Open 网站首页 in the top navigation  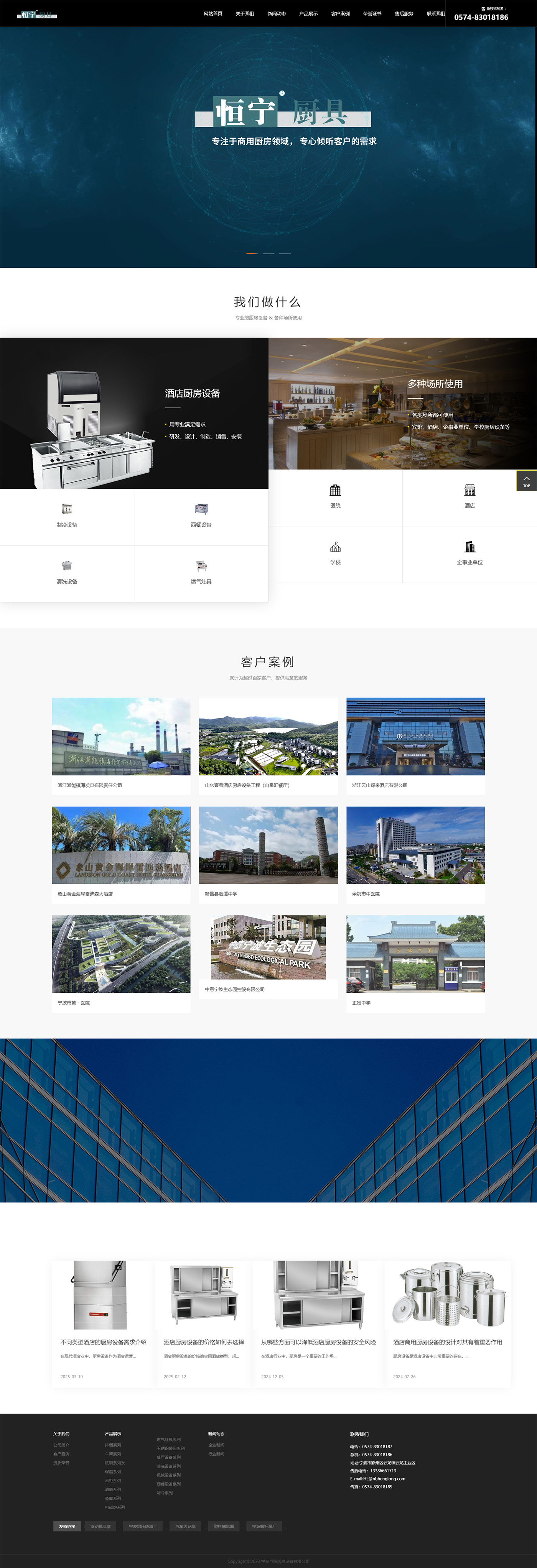[212, 13]
